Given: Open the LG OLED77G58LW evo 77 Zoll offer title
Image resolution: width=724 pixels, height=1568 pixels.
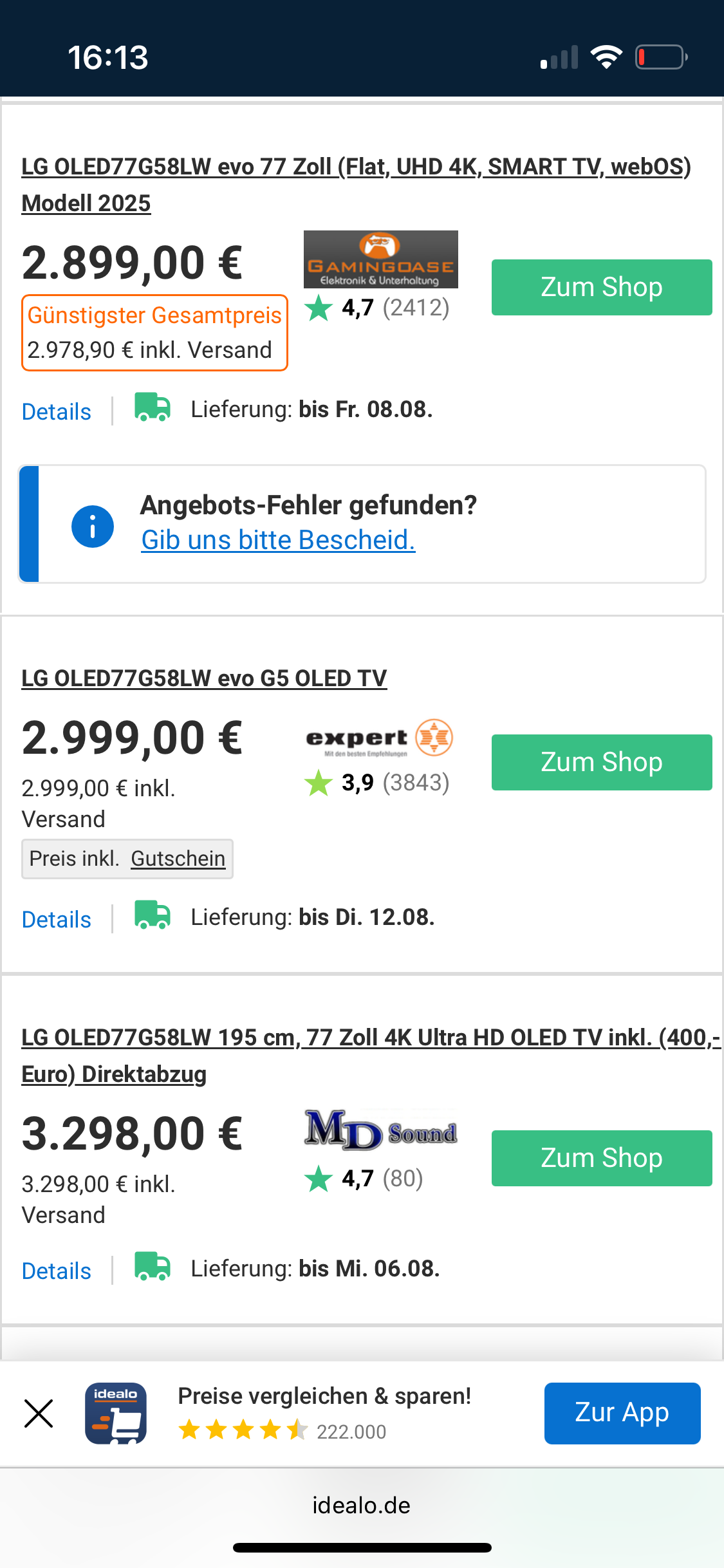Looking at the screenshot, I should 355,167.
